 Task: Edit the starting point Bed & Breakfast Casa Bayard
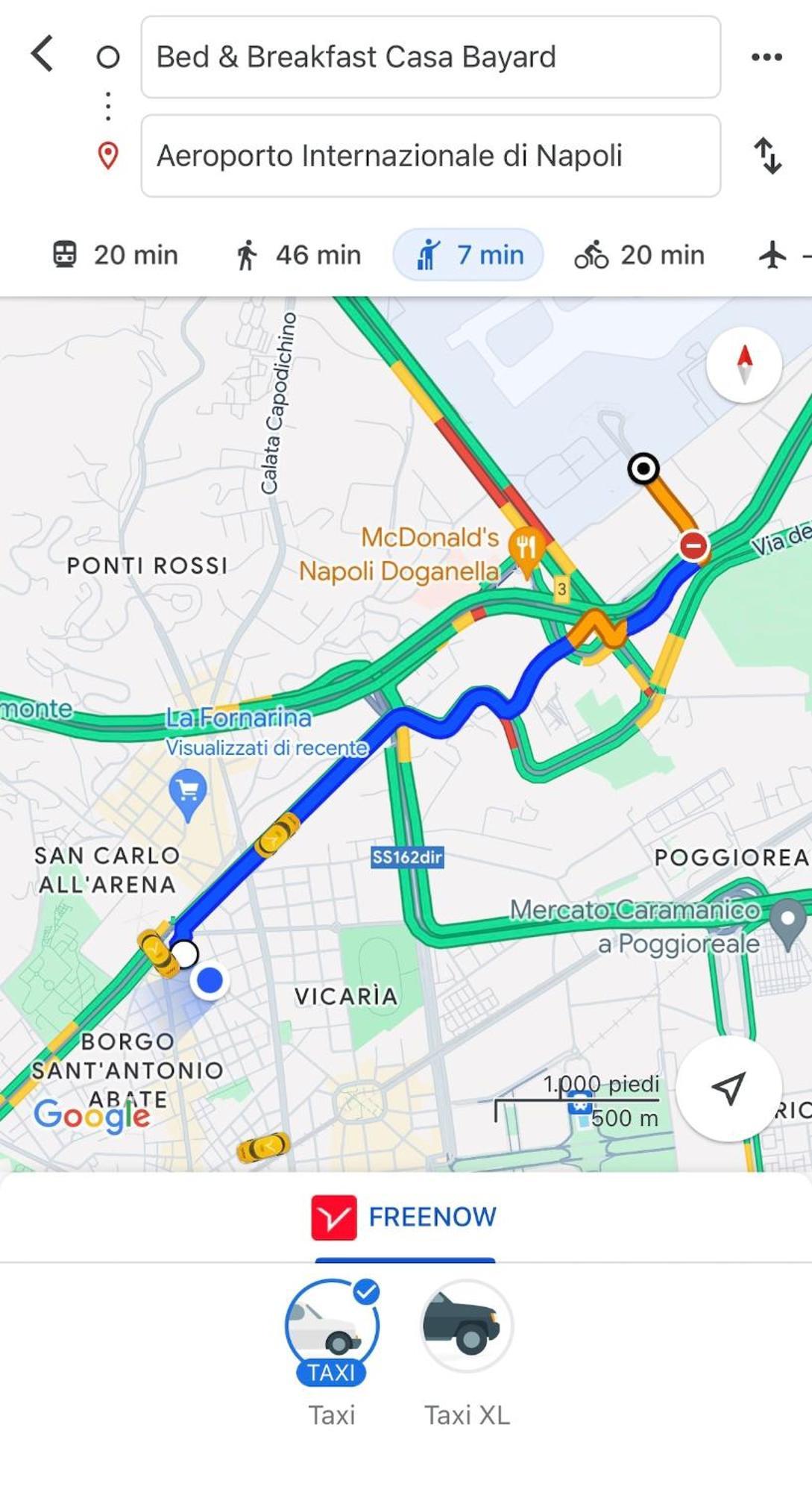coord(430,57)
